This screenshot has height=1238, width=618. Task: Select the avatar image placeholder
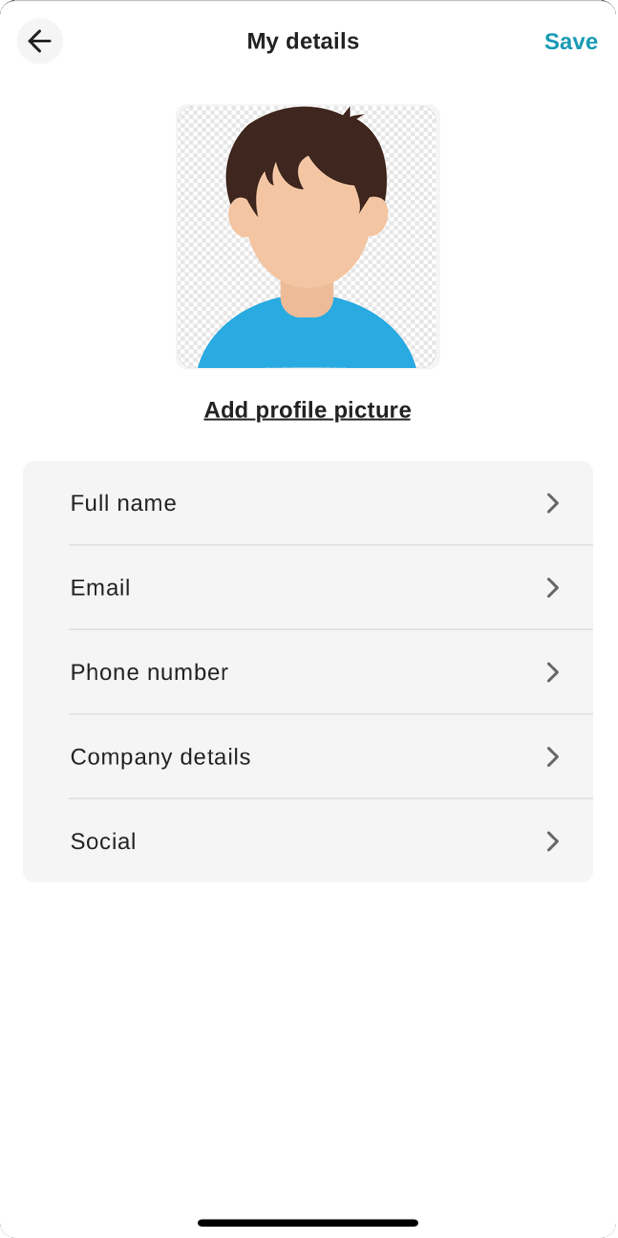308,237
